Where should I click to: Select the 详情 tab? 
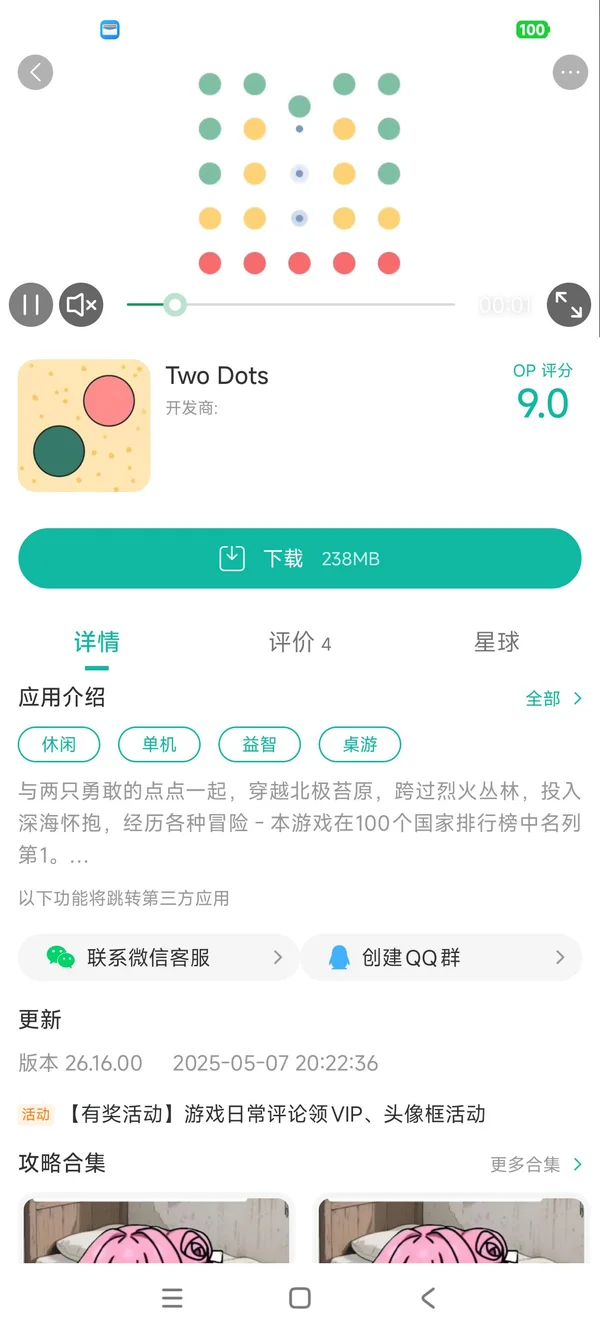(97, 643)
